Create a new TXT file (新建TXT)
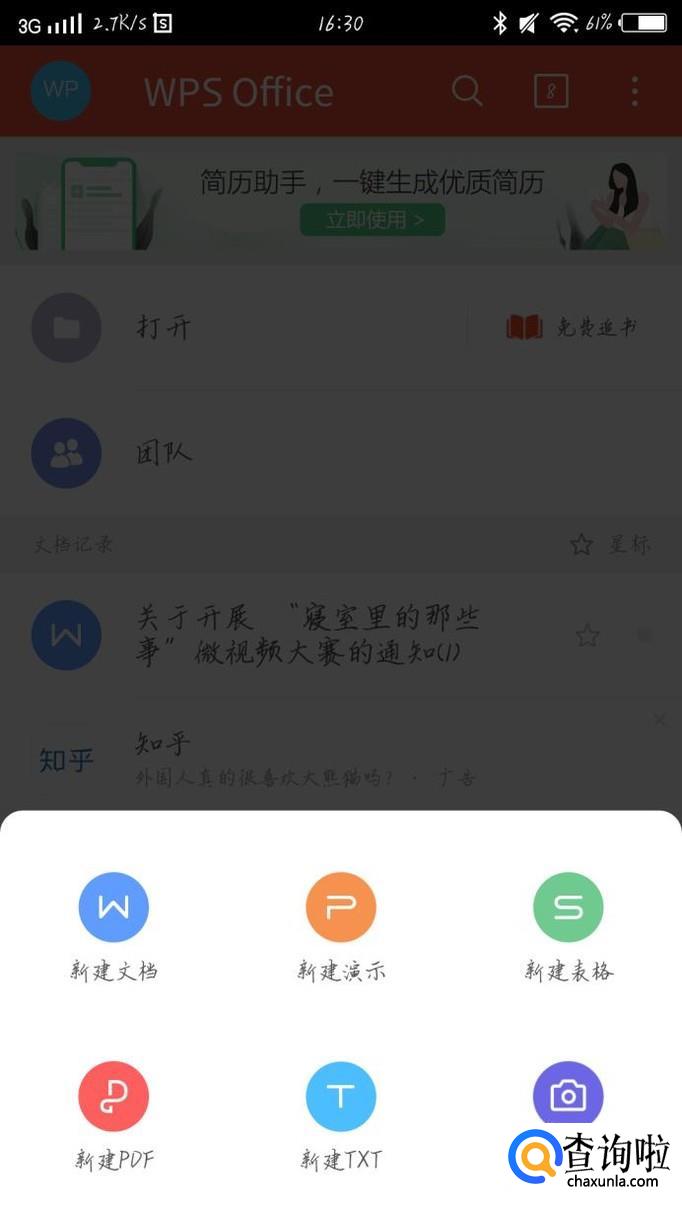 (341, 1096)
